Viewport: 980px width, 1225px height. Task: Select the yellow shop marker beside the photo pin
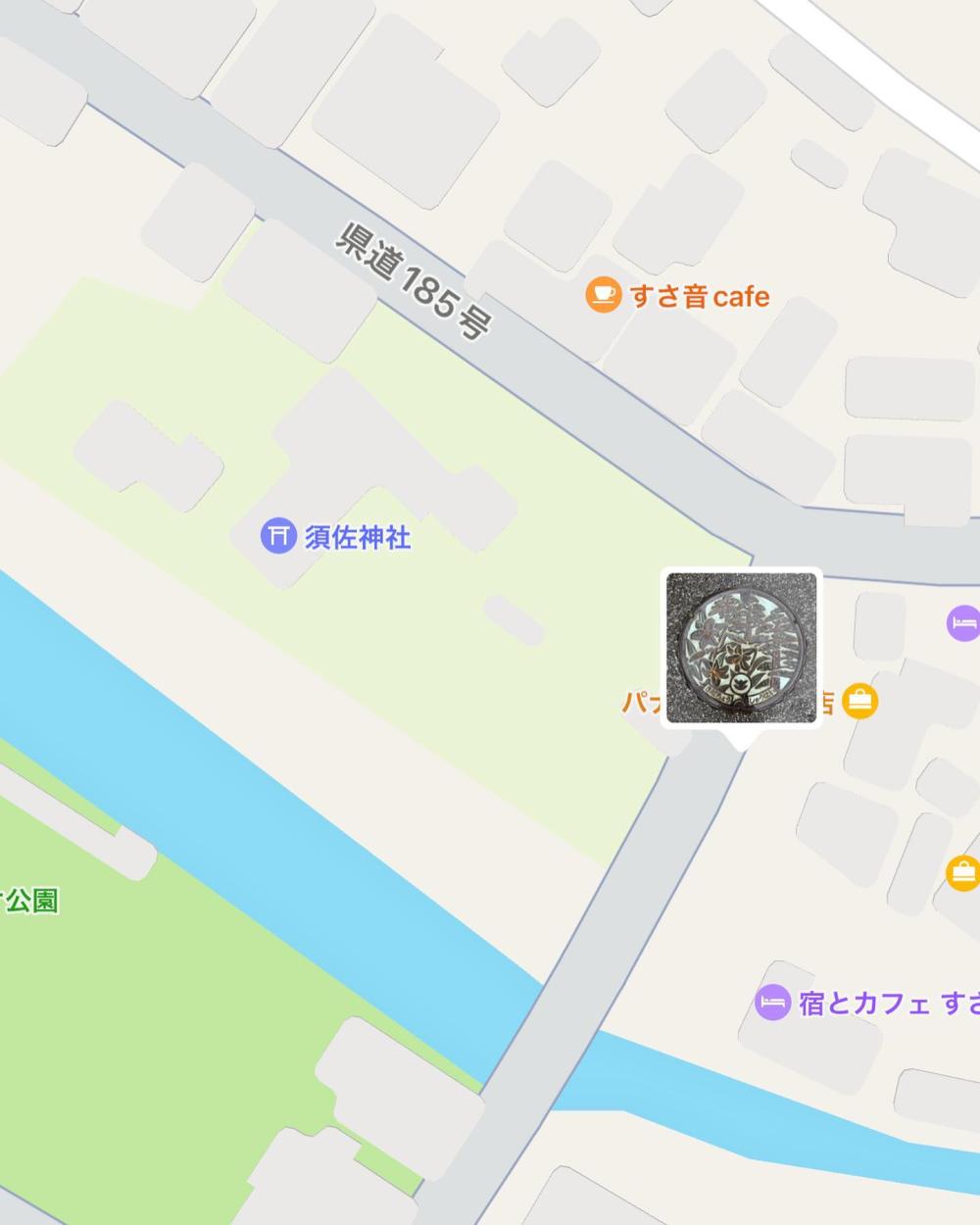pyautogui.click(x=859, y=701)
